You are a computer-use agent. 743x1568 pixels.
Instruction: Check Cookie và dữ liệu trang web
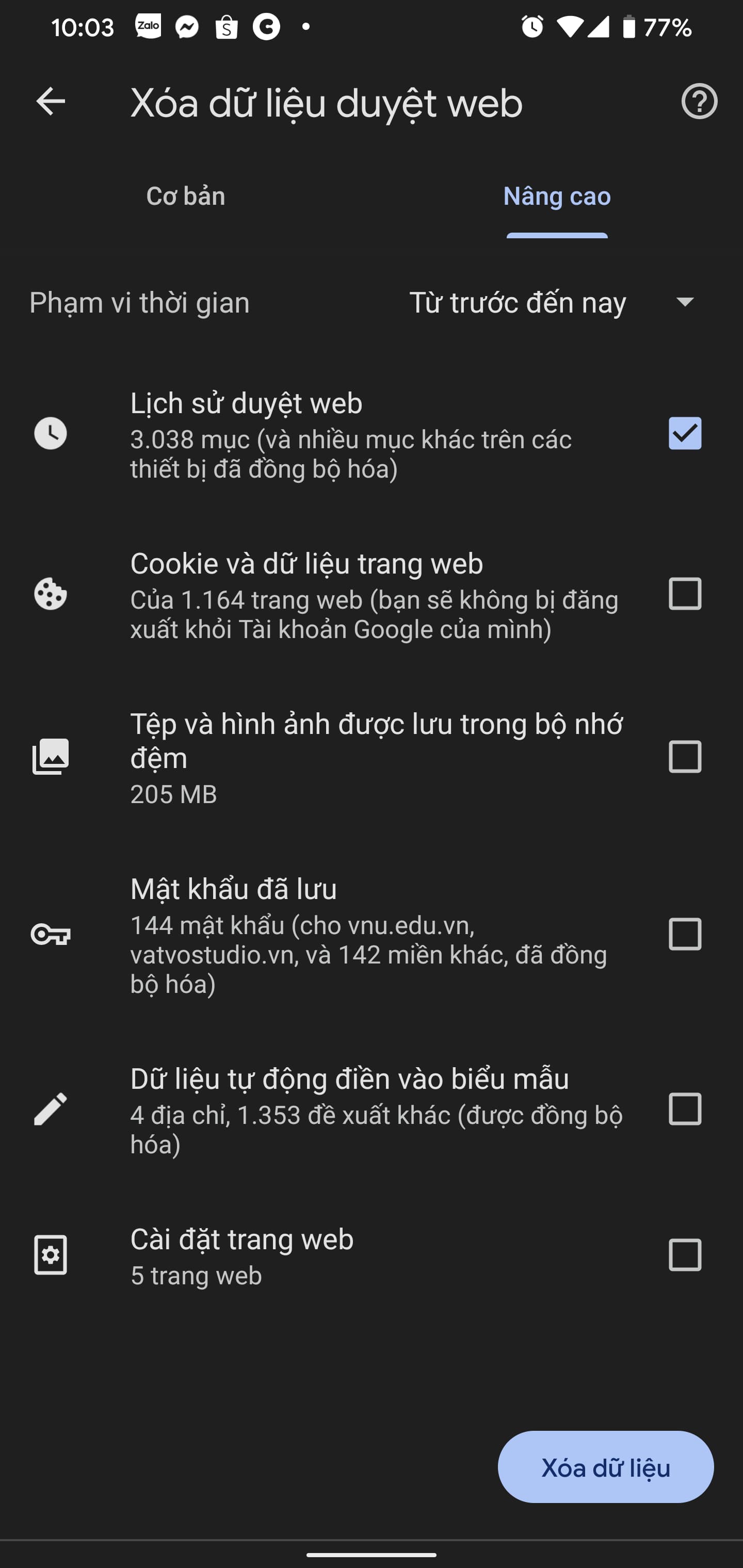pyautogui.click(x=685, y=594)
